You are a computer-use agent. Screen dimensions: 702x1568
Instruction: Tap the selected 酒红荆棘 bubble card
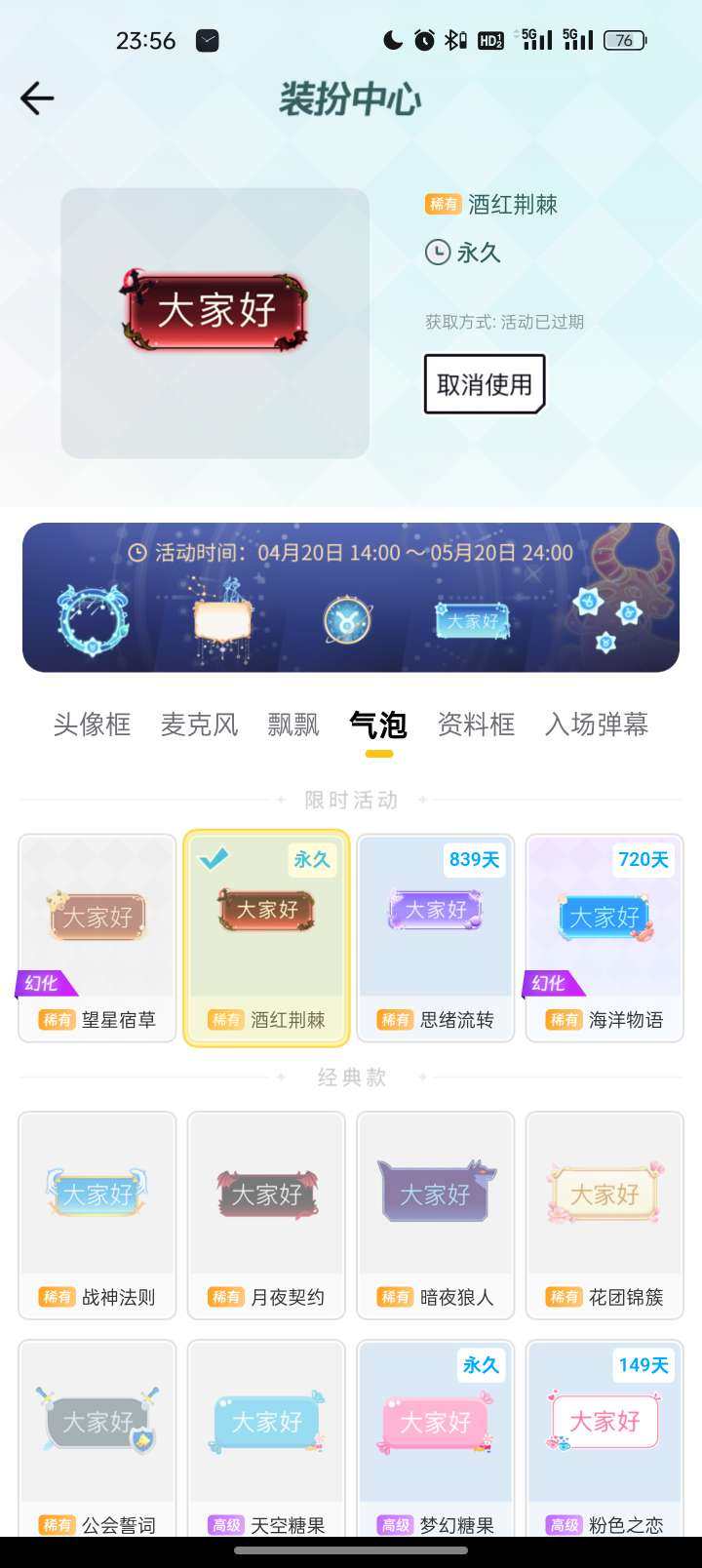click(266, 938)
